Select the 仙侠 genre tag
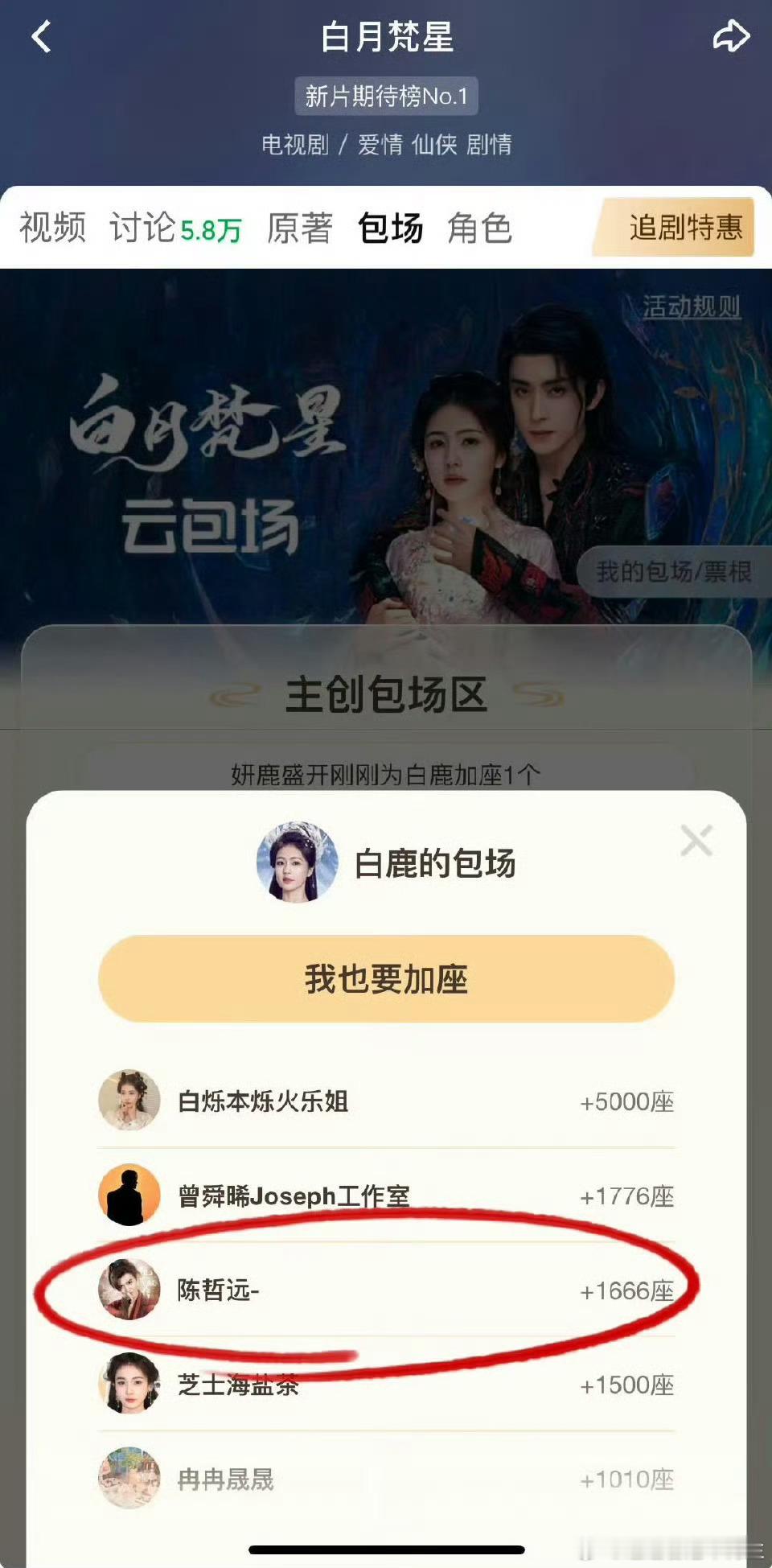772x1568 pixels. 432,146
